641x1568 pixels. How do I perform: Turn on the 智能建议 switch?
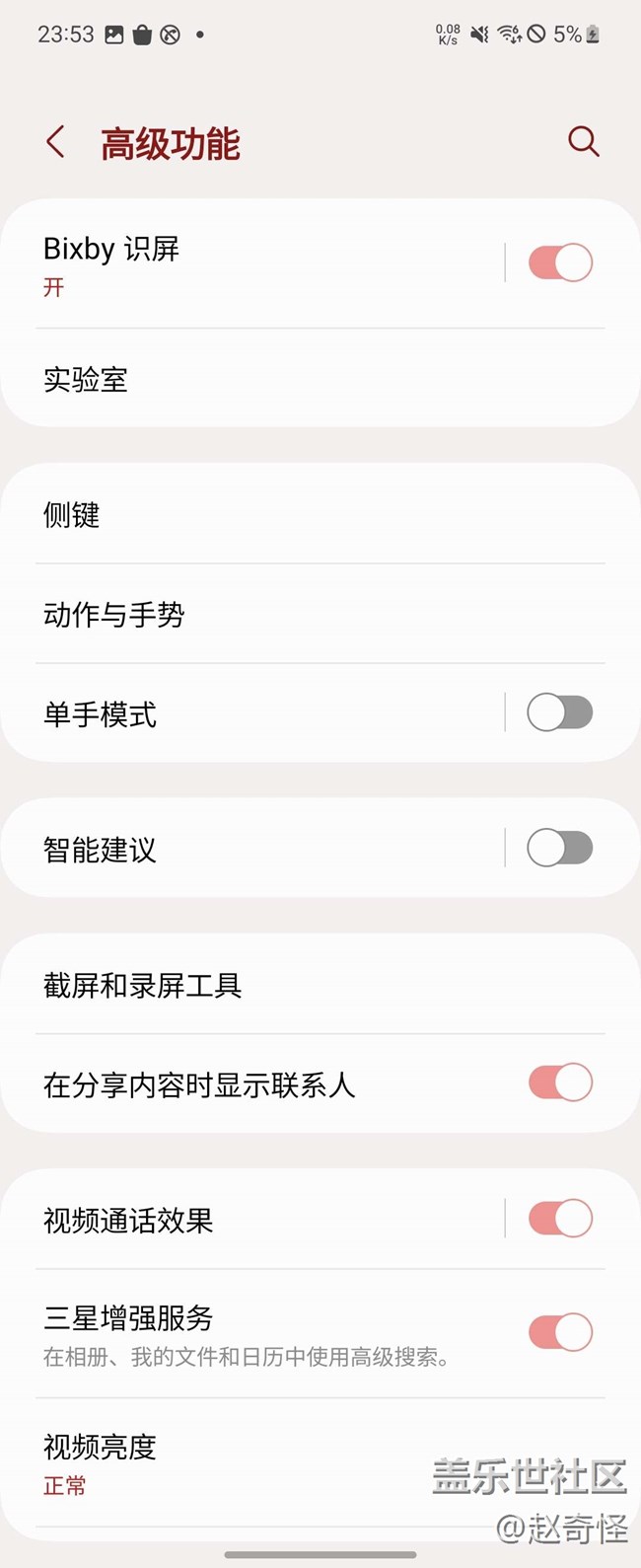(560, 848)
